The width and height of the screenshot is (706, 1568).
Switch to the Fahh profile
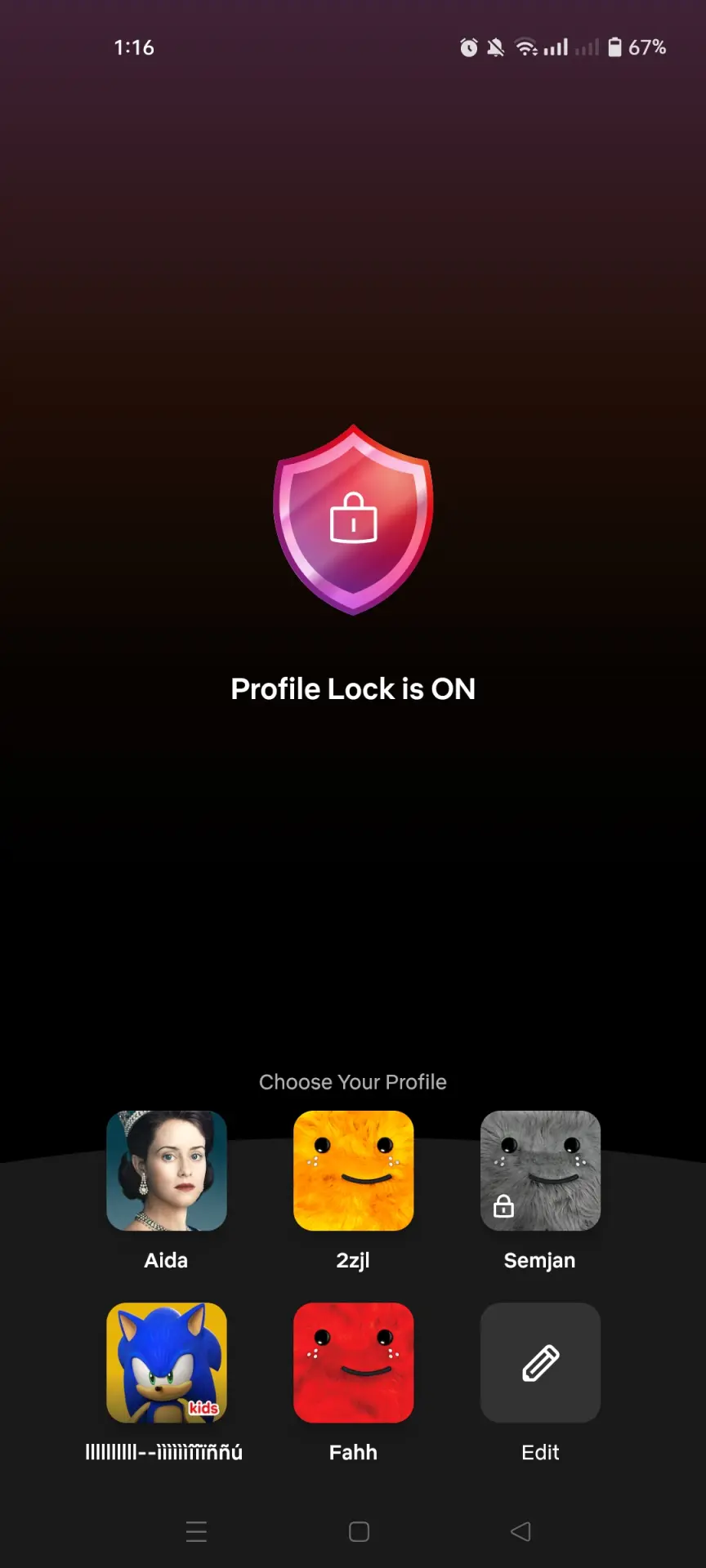(353, 1362)
